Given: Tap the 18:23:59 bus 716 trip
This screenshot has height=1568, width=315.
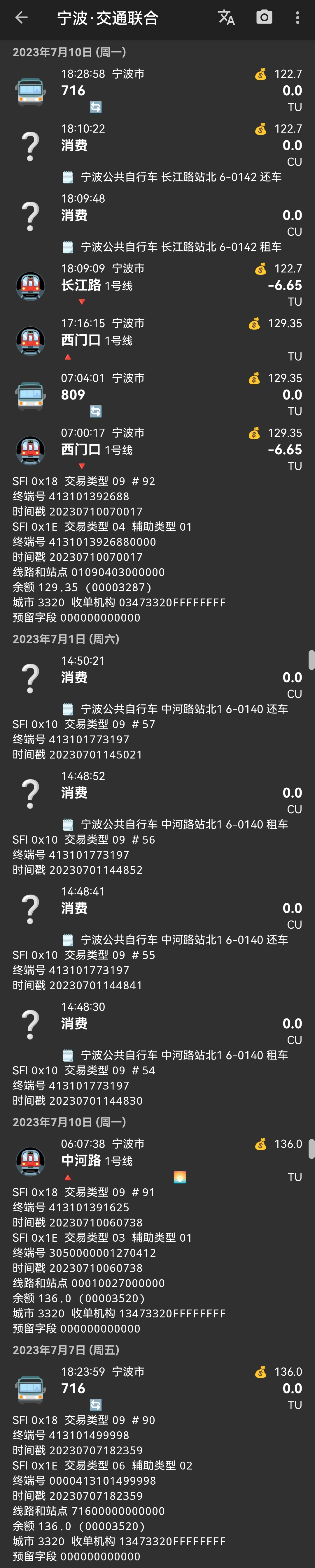Looking at the screenshot, I should coord(157,1389).
